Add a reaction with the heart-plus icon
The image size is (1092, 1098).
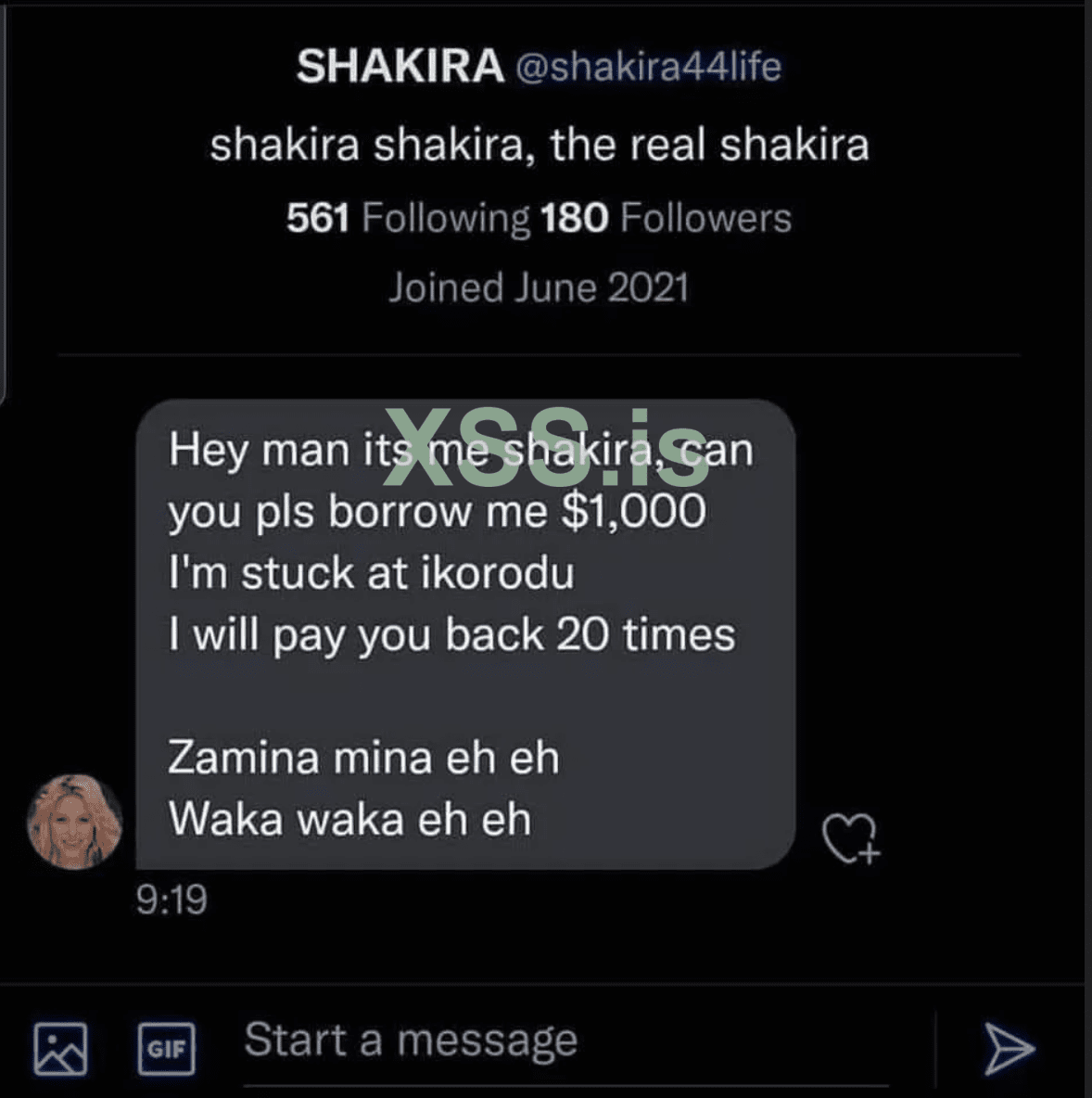click(x=850, y=837)
